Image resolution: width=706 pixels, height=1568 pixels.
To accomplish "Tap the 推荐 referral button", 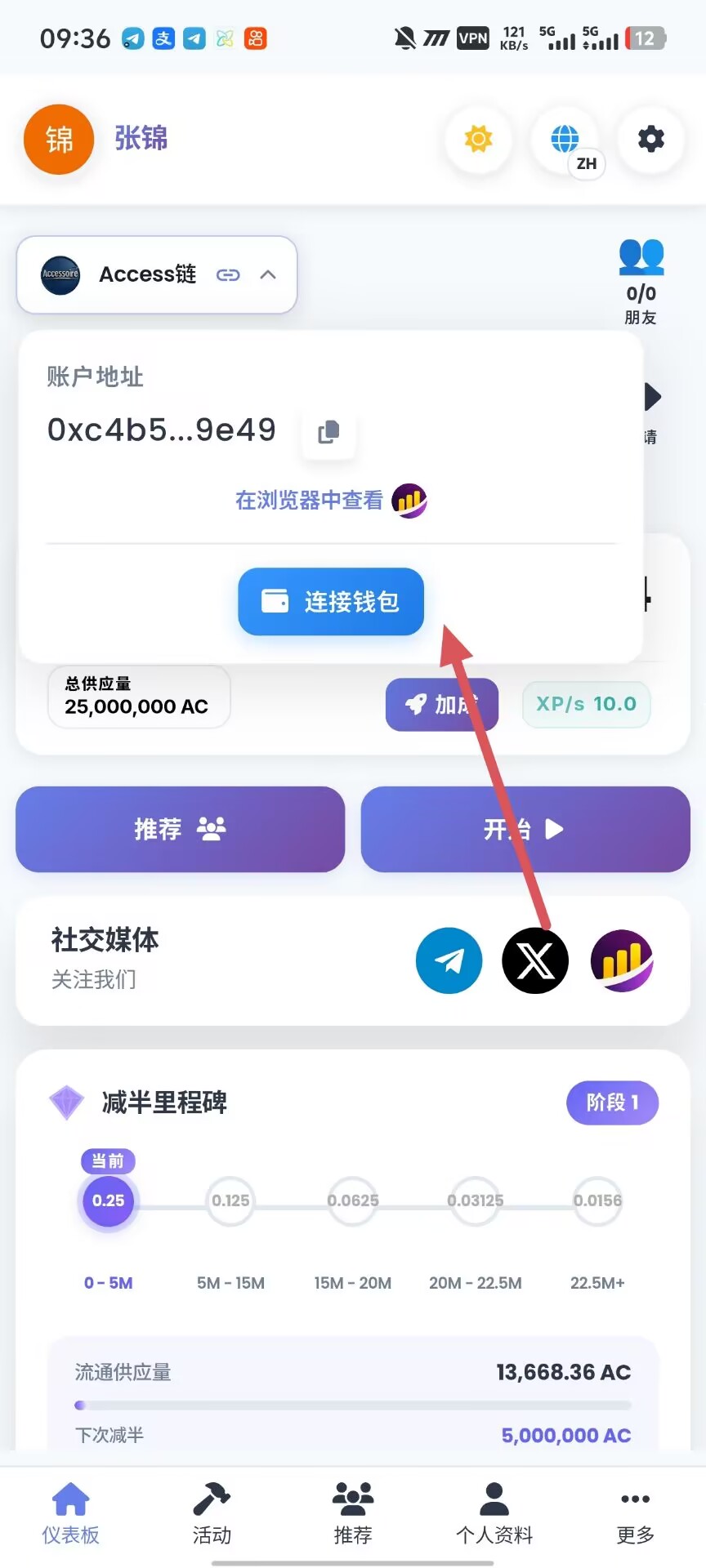I will [181, 829].
